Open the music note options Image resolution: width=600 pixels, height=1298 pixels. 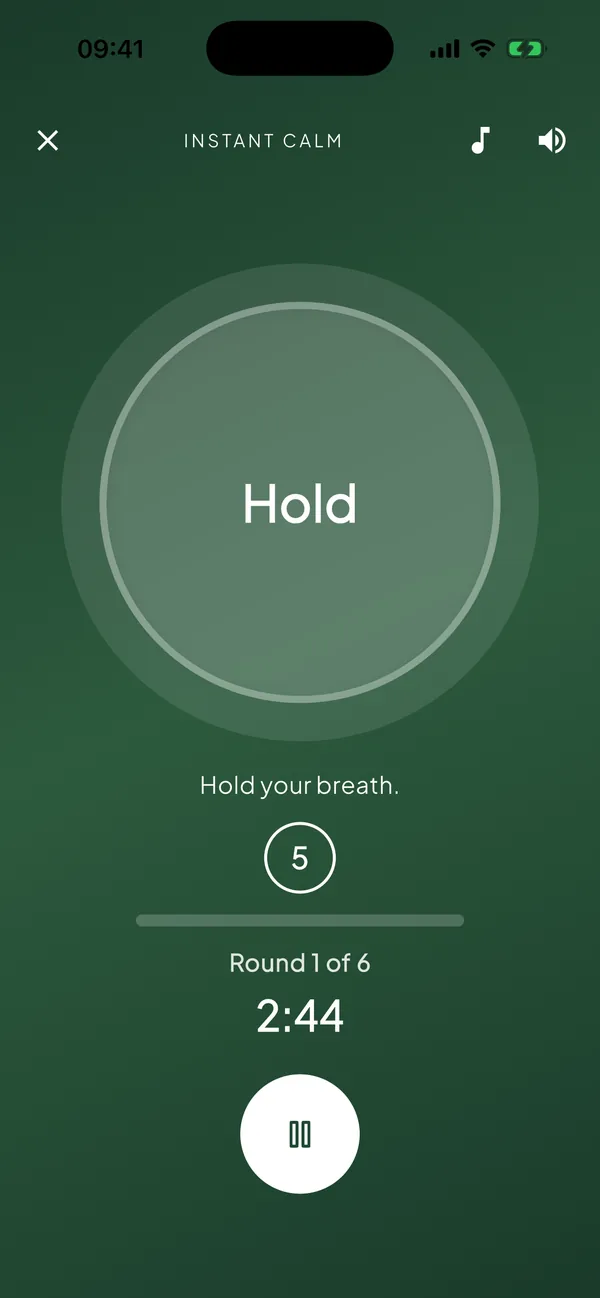click(481, 140)
